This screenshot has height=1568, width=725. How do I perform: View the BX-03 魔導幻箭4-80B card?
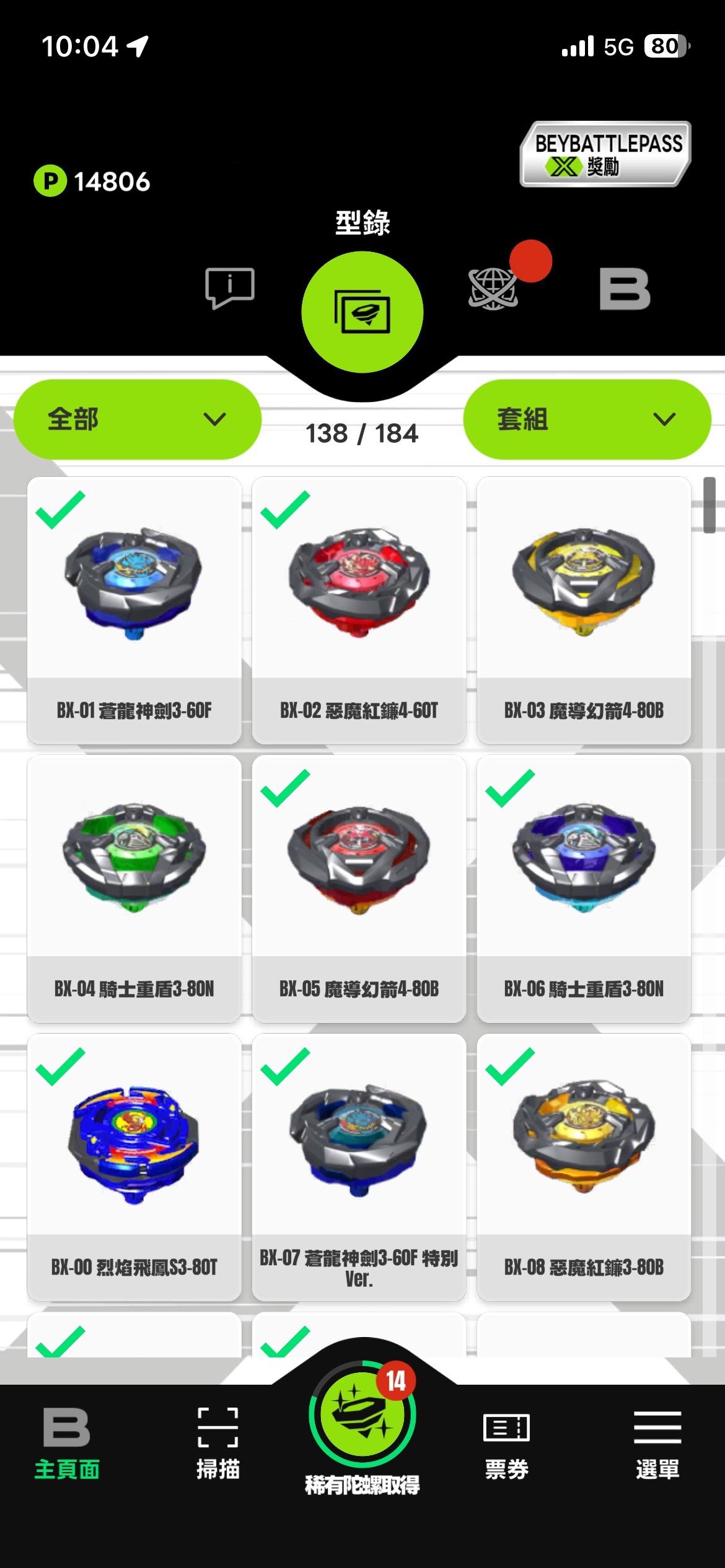584,610
